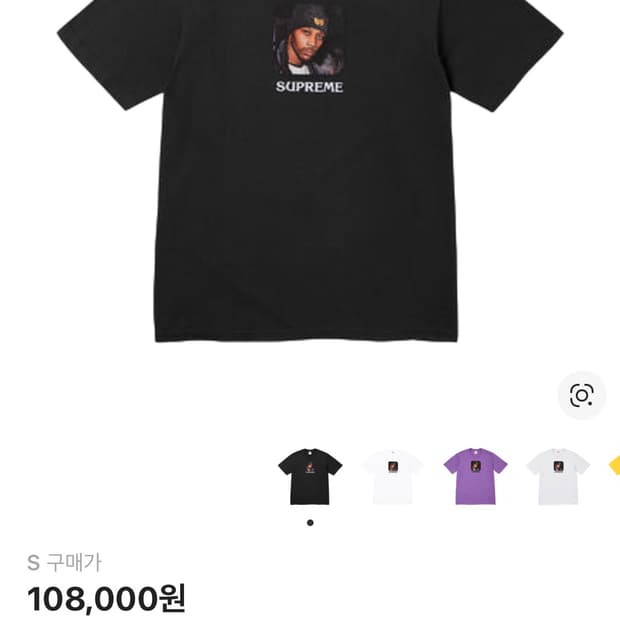Tap the partially visible yellow t-shirt thumbnail
This screenshot has height=620, width=620.
coord(613,465)
